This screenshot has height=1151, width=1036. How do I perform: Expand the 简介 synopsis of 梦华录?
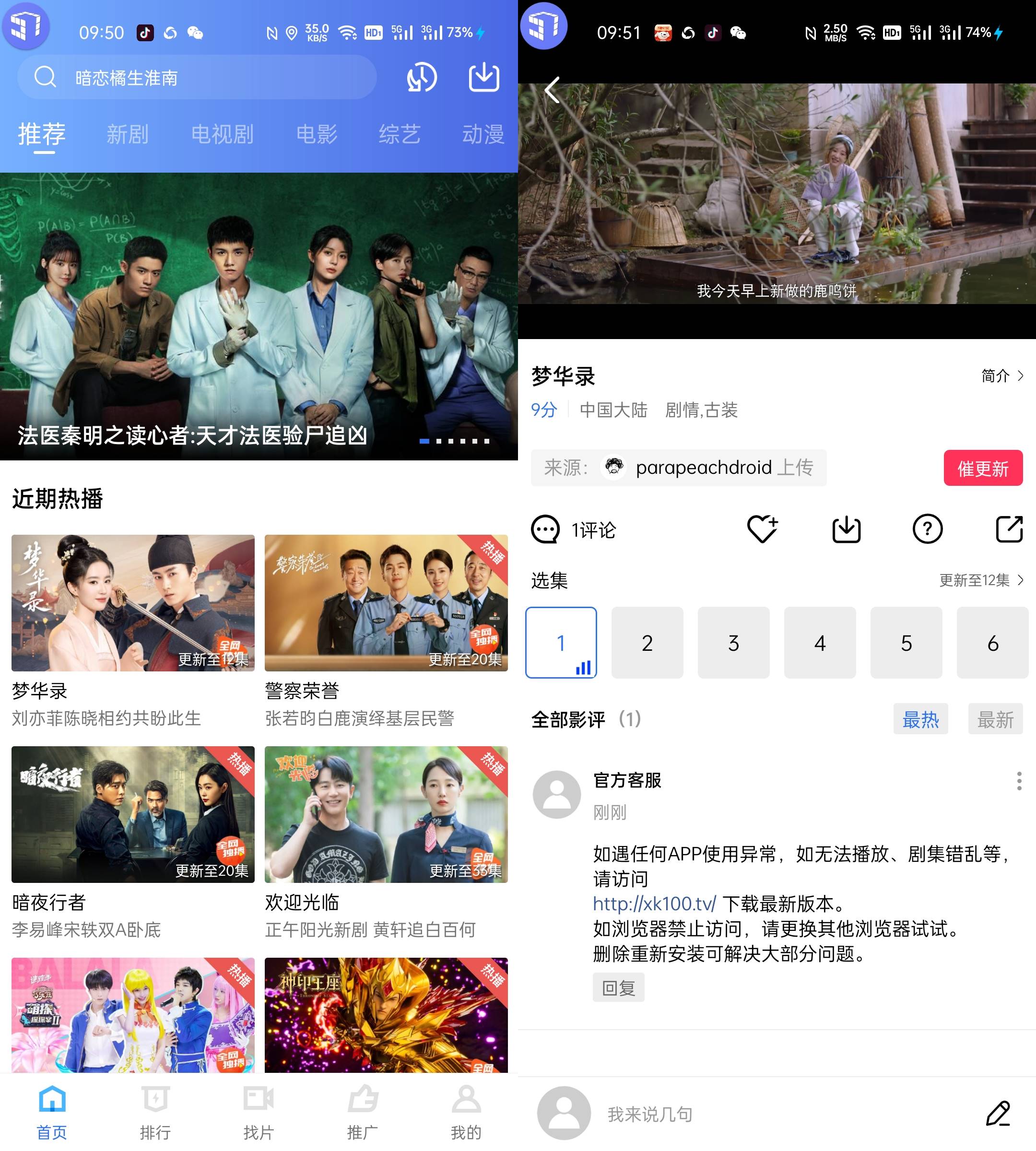tap(1001, 376)
